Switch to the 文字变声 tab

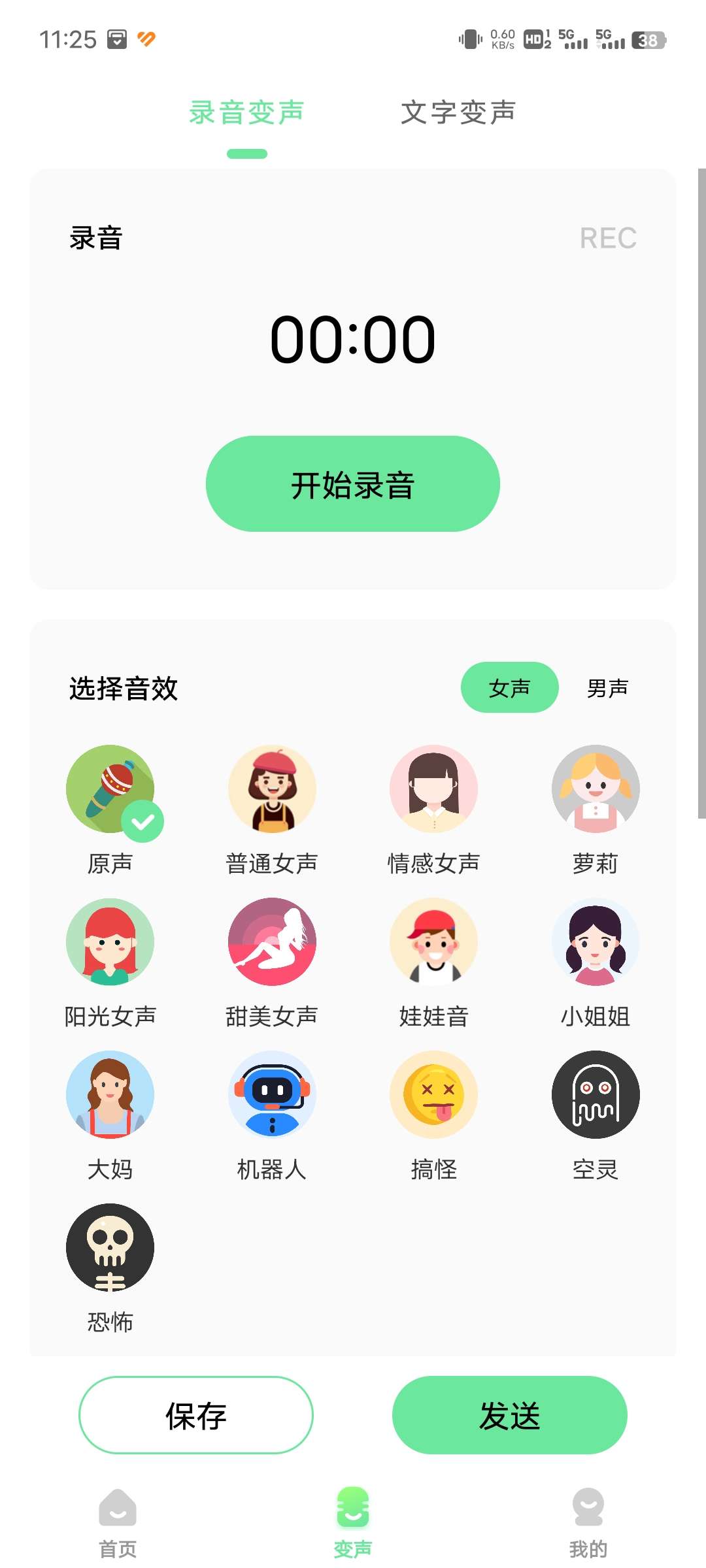tap(458, 112)
